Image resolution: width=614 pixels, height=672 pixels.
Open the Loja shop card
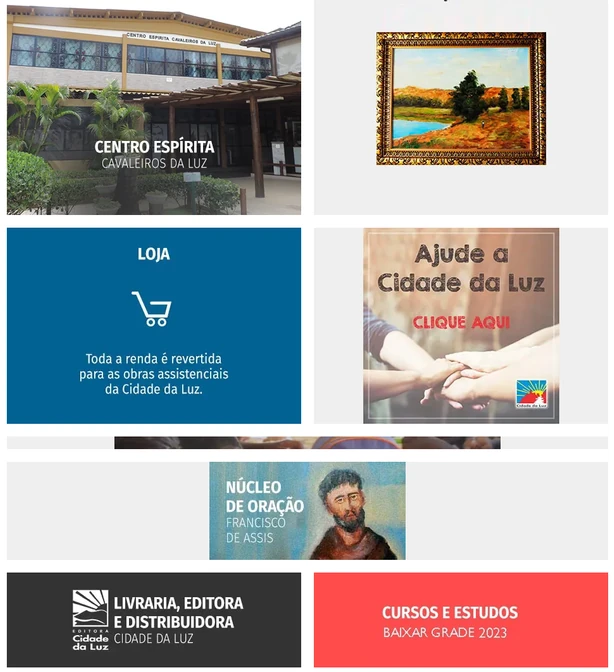coord(153,325)
